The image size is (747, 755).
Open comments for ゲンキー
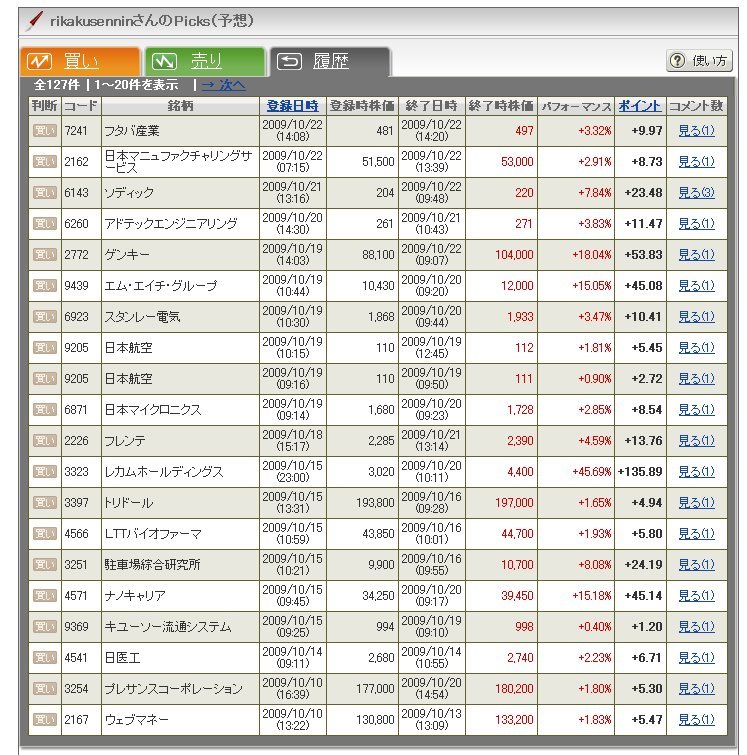pos(696,254)
